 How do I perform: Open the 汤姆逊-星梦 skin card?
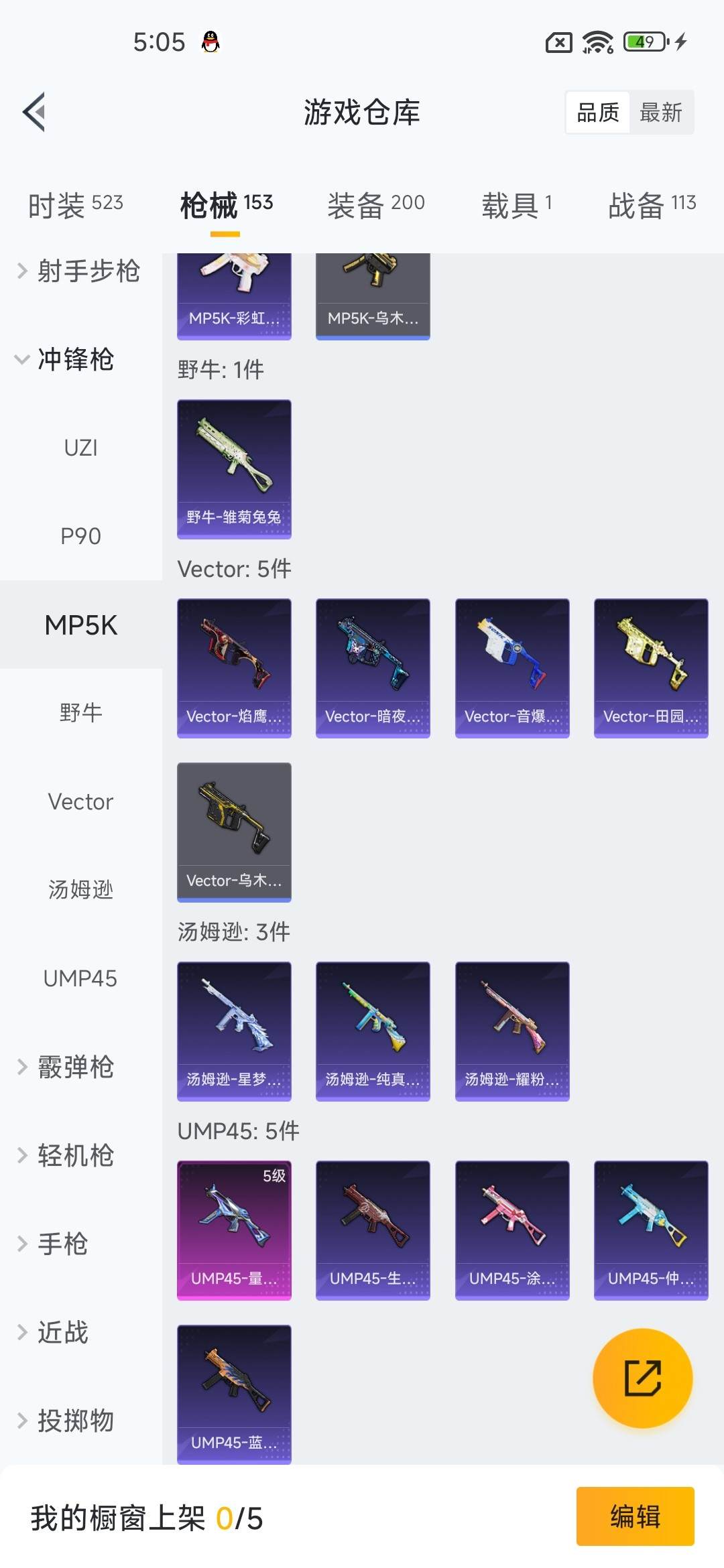click(x=234, y=1031)
